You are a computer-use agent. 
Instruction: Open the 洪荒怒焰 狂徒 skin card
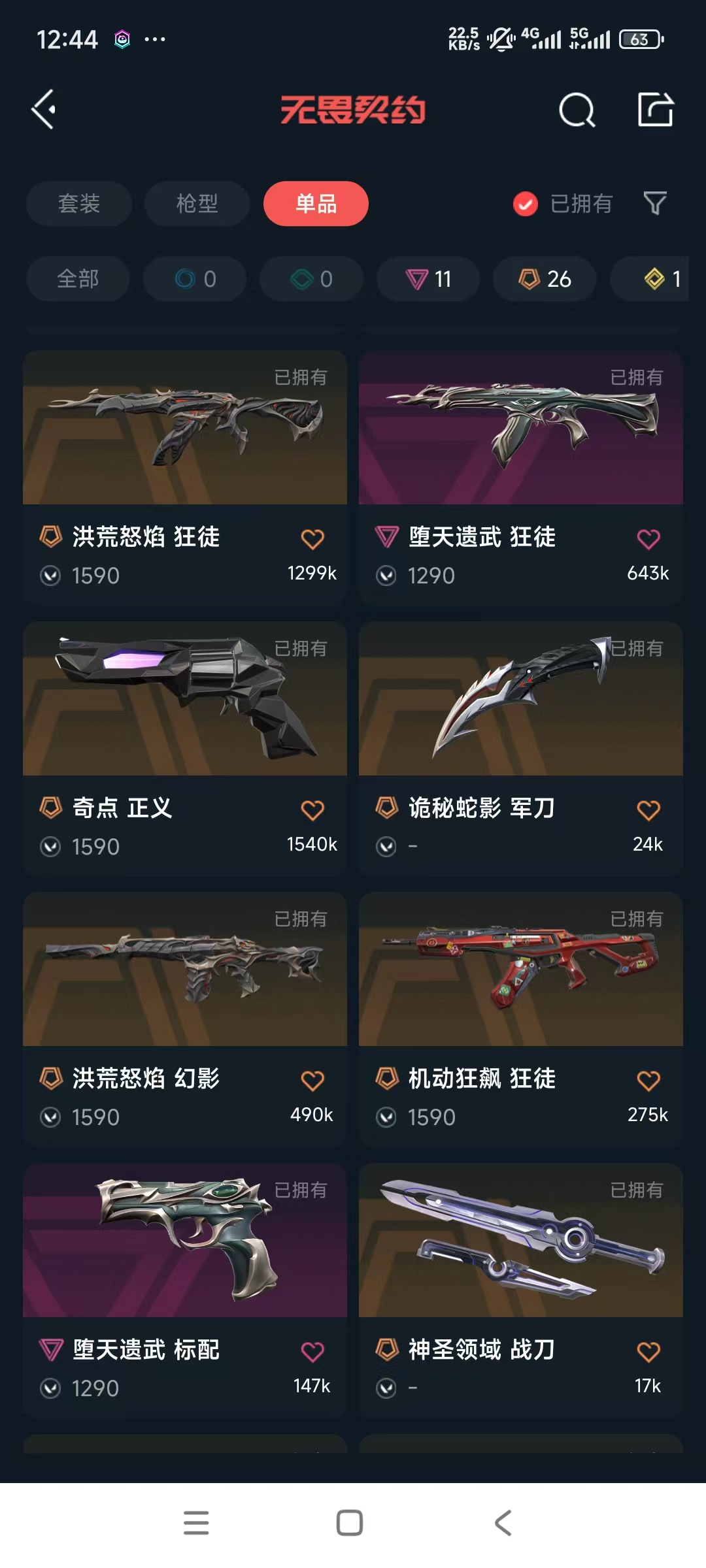[x=185, y=478]
